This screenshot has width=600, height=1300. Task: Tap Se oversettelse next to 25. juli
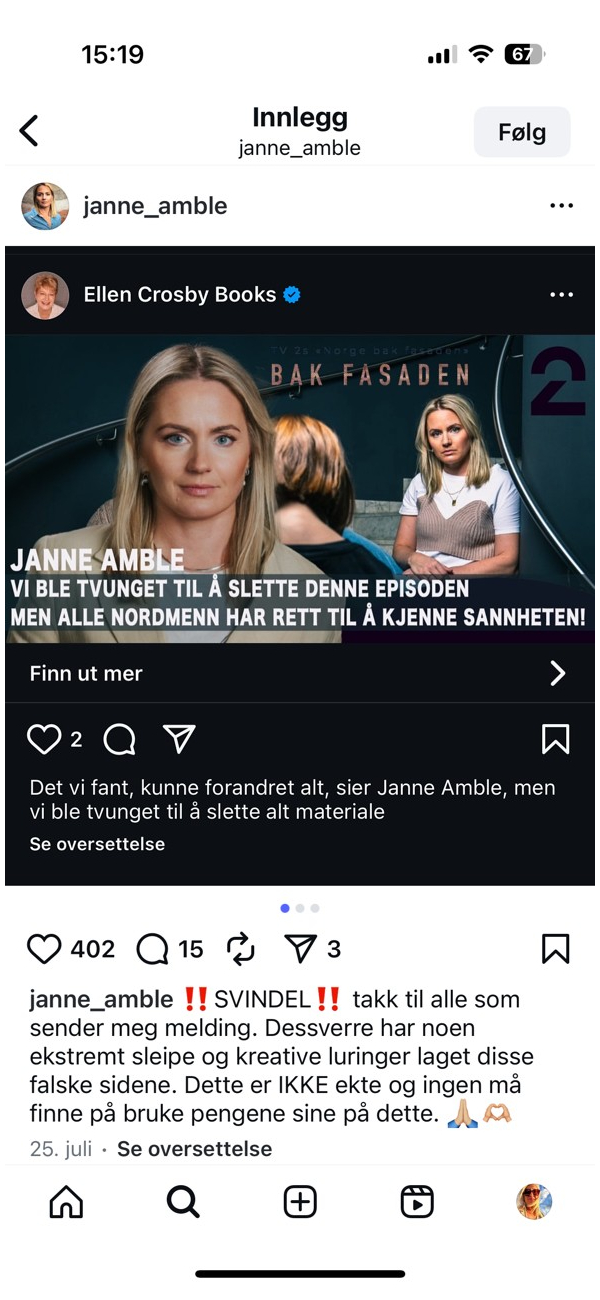tap(194, 1149)
